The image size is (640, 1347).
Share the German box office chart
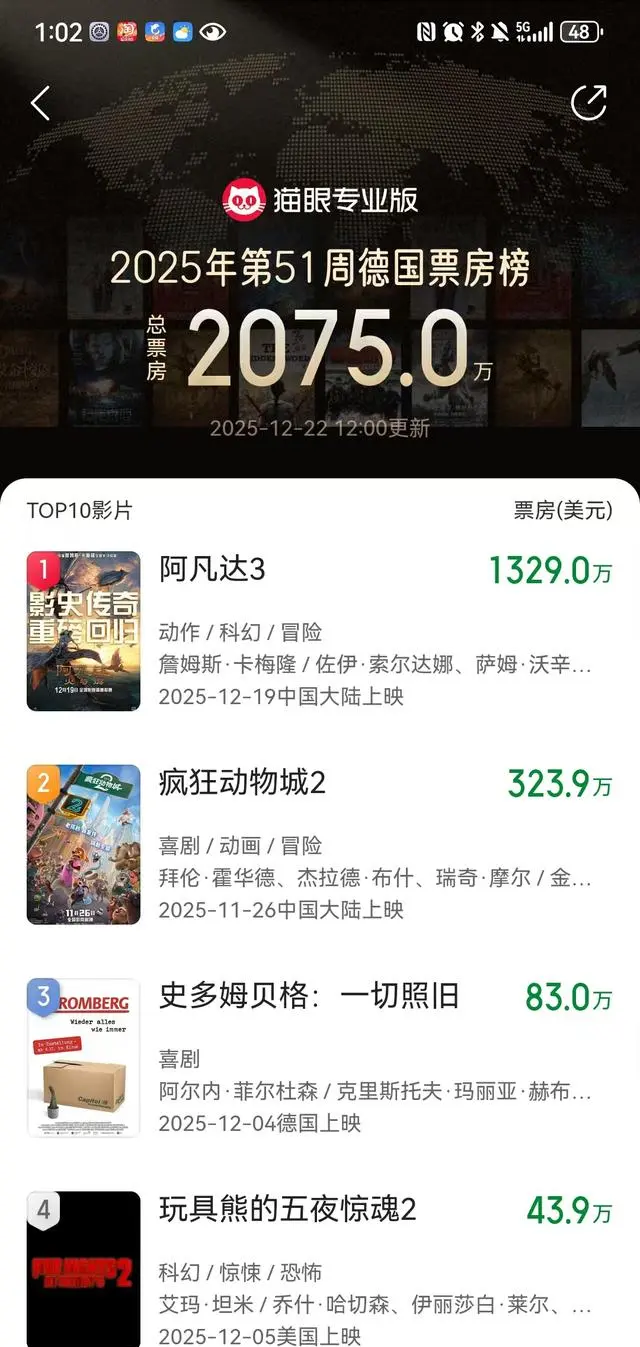coord(588,103)
